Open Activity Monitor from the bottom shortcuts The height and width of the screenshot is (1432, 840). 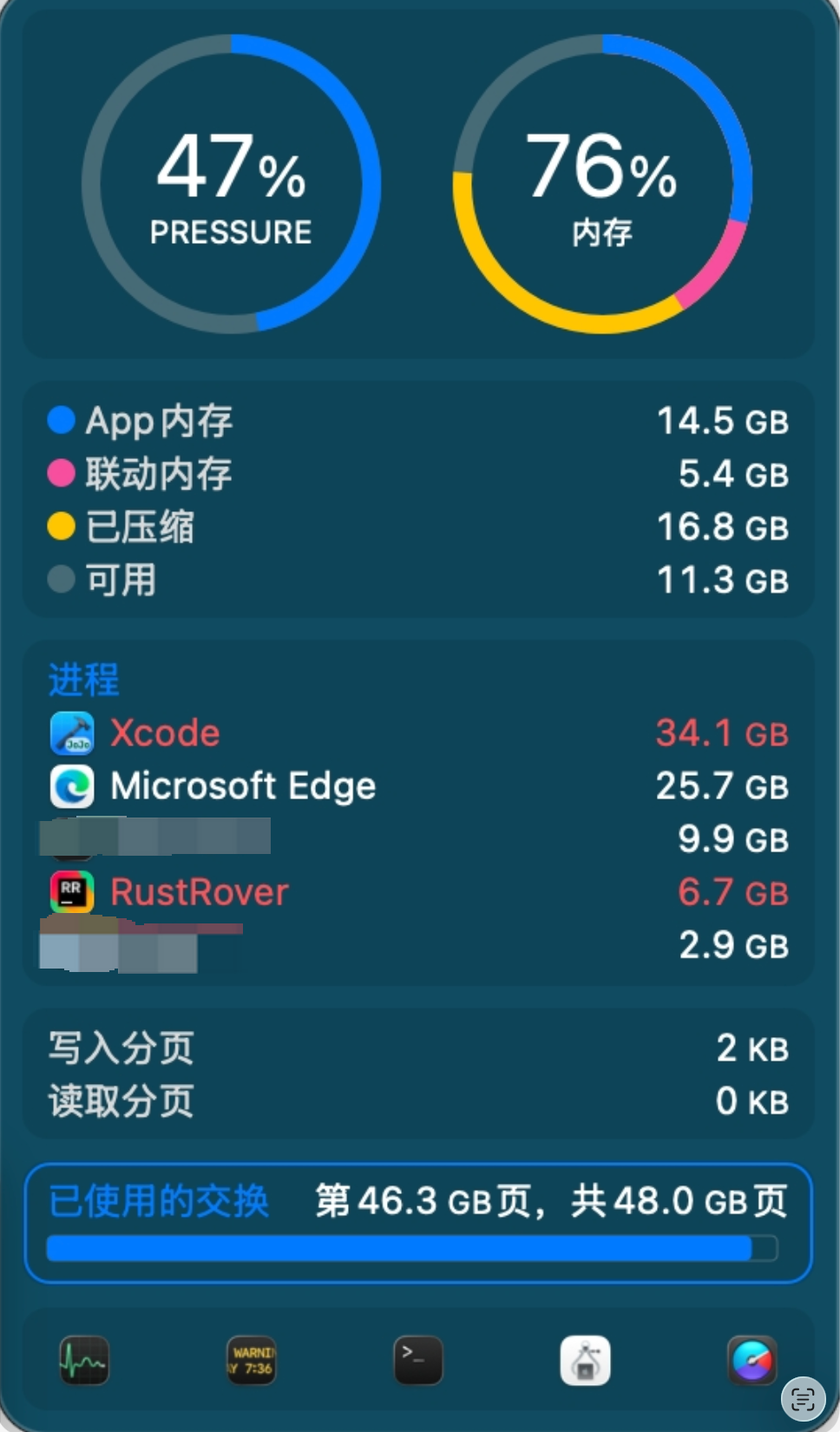pos(84,1360)
